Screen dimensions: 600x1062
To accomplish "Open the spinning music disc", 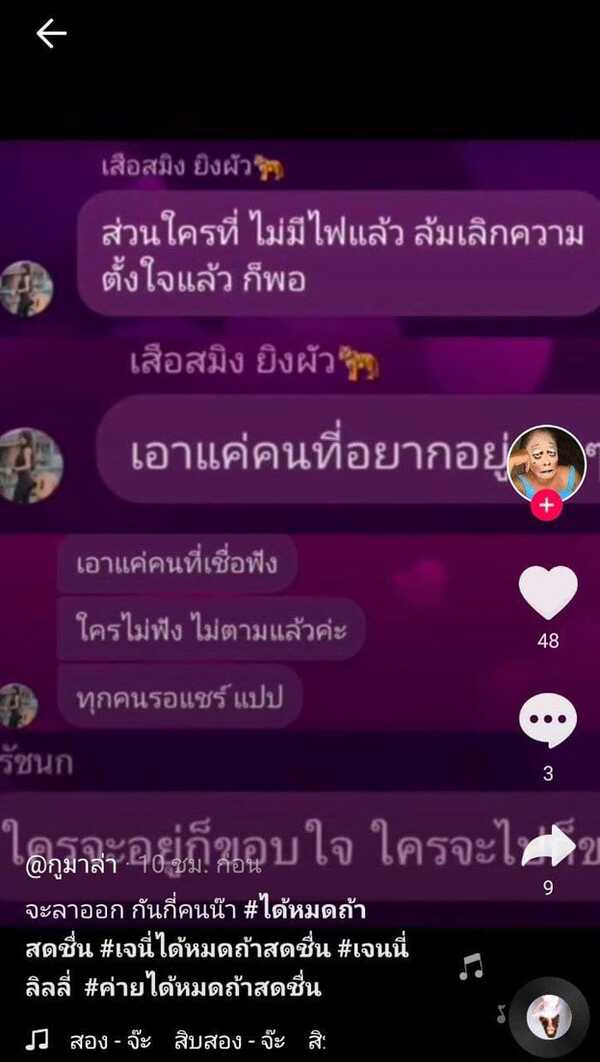I will [x=549, y=1017].
